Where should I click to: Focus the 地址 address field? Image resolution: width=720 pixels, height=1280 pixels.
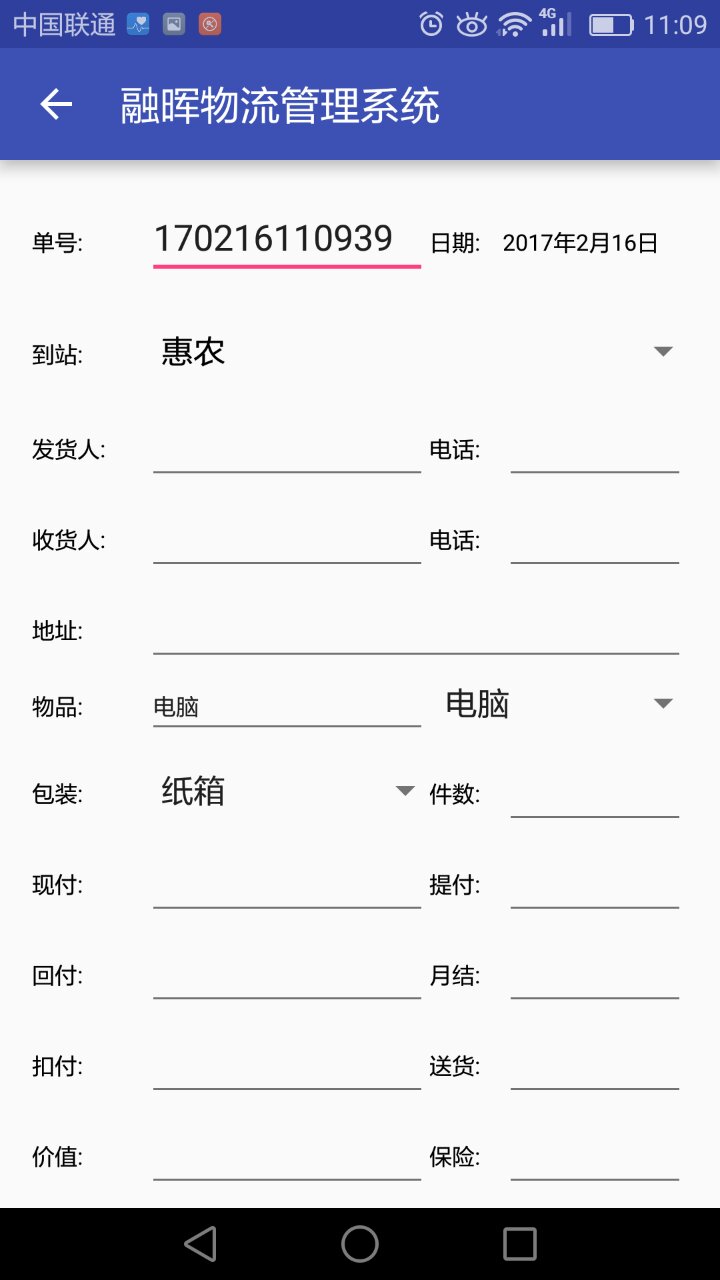[416, 632]
